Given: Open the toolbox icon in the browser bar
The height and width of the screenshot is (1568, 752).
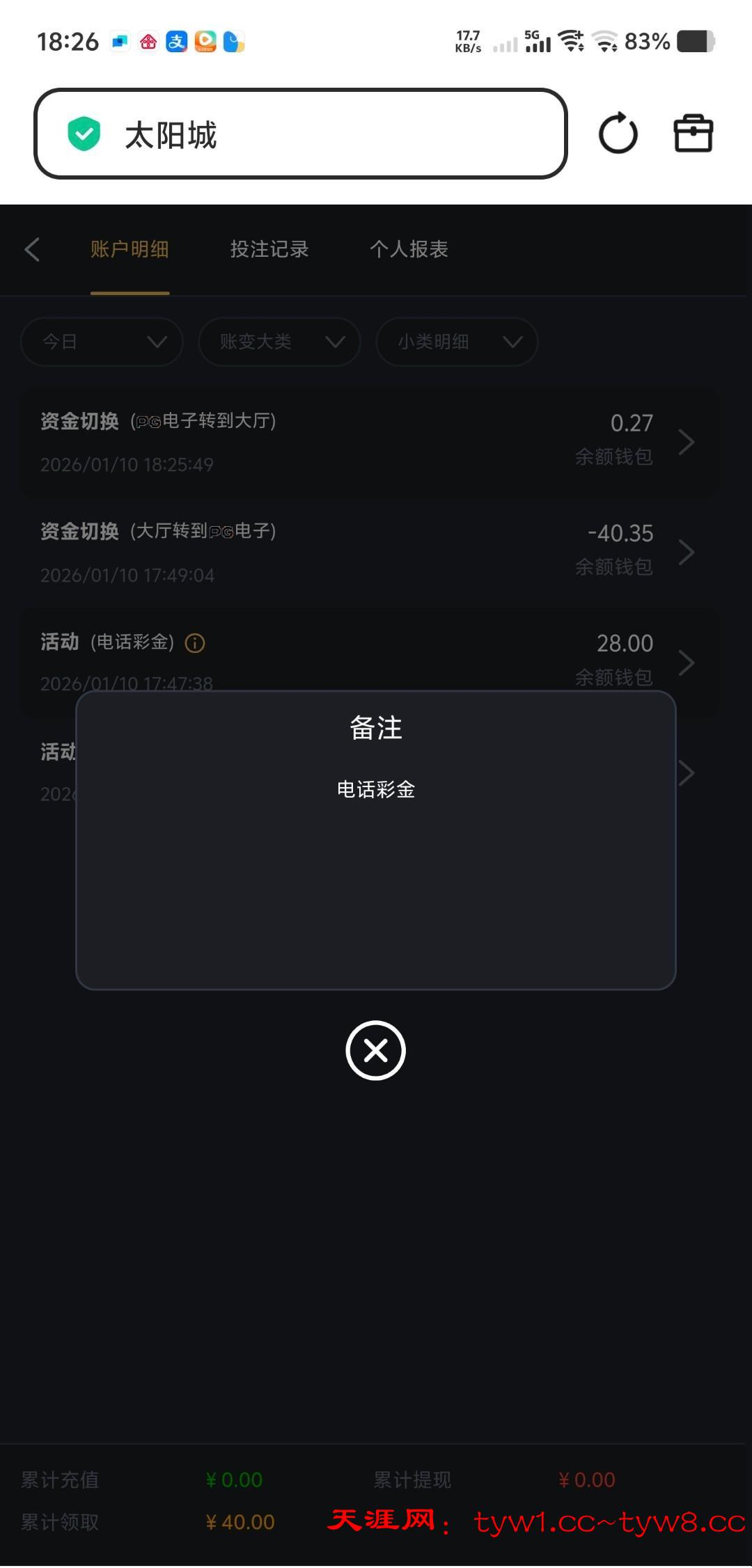Looking at the screenshot, I should (x=693, y=134).
